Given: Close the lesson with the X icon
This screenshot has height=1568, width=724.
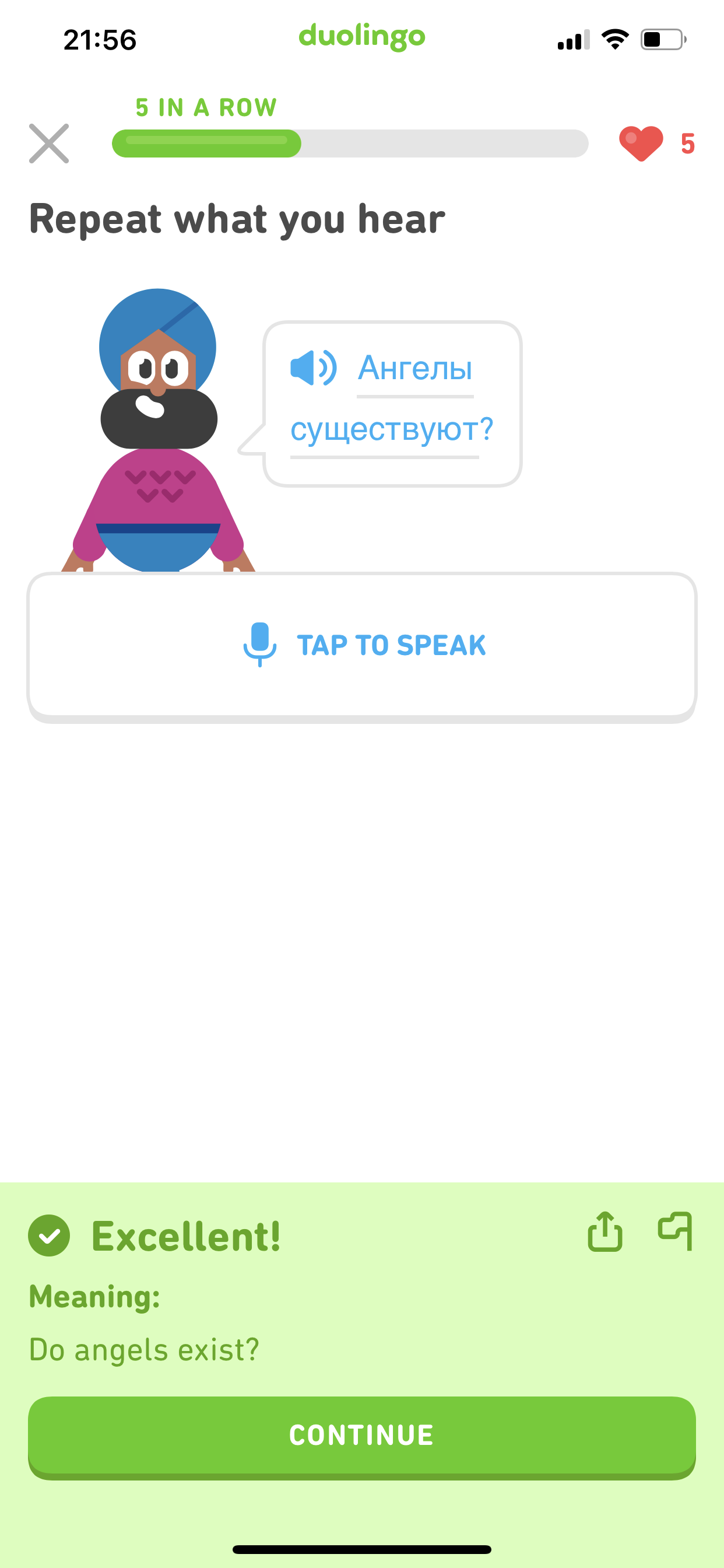Looking at the screenshot, I should pos(48,143).
